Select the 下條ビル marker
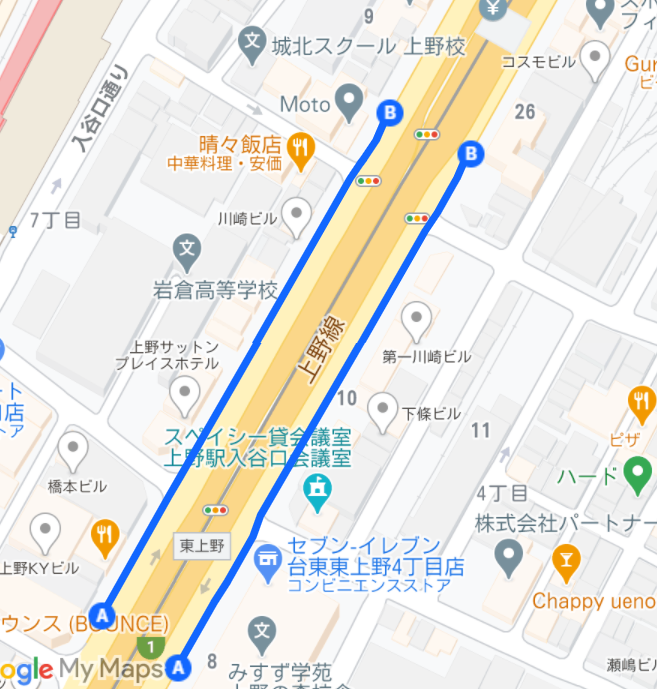 (382, 412)
